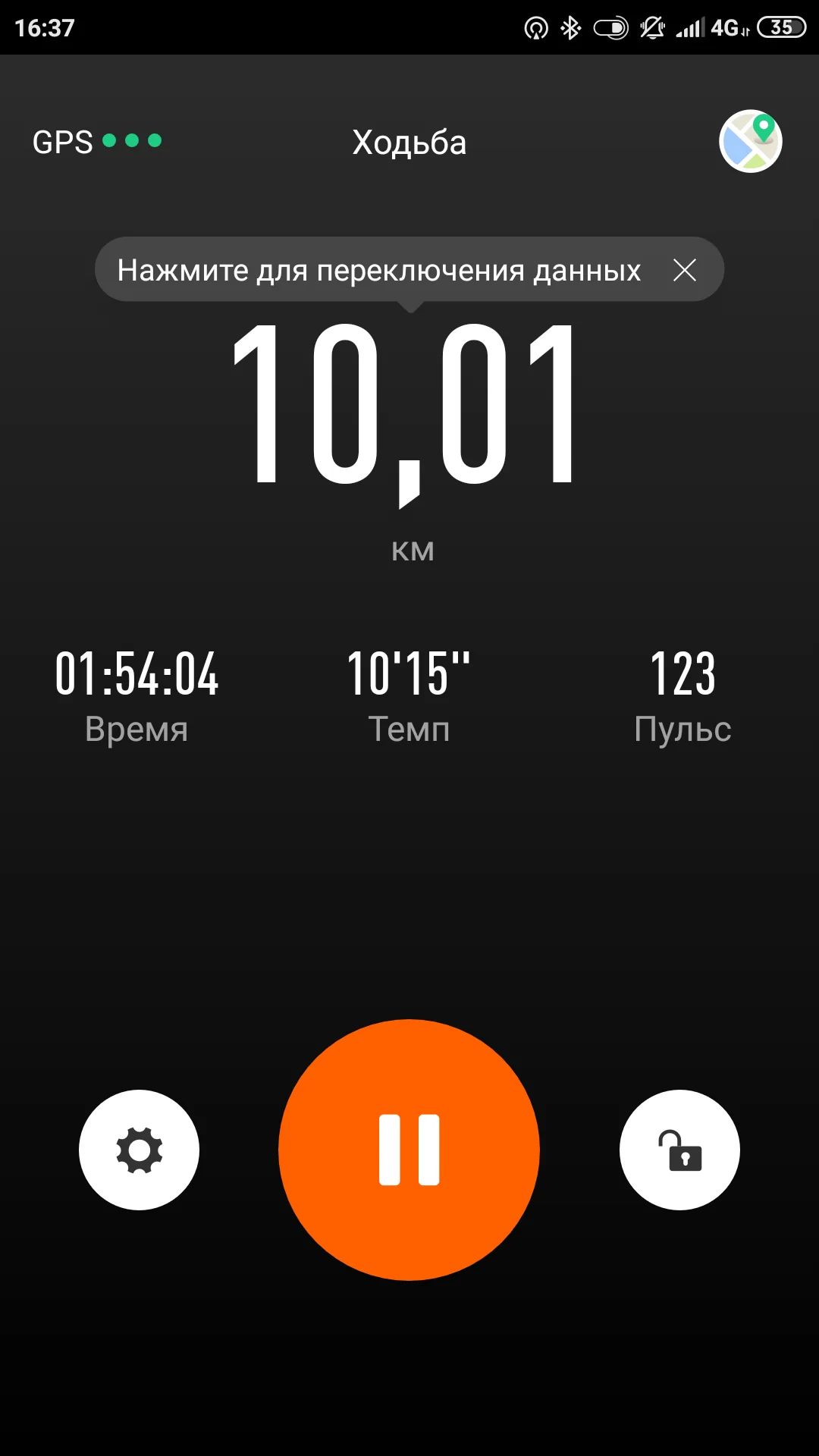Open the map view icon
The image size is (819, 1456).
[750, 141]
